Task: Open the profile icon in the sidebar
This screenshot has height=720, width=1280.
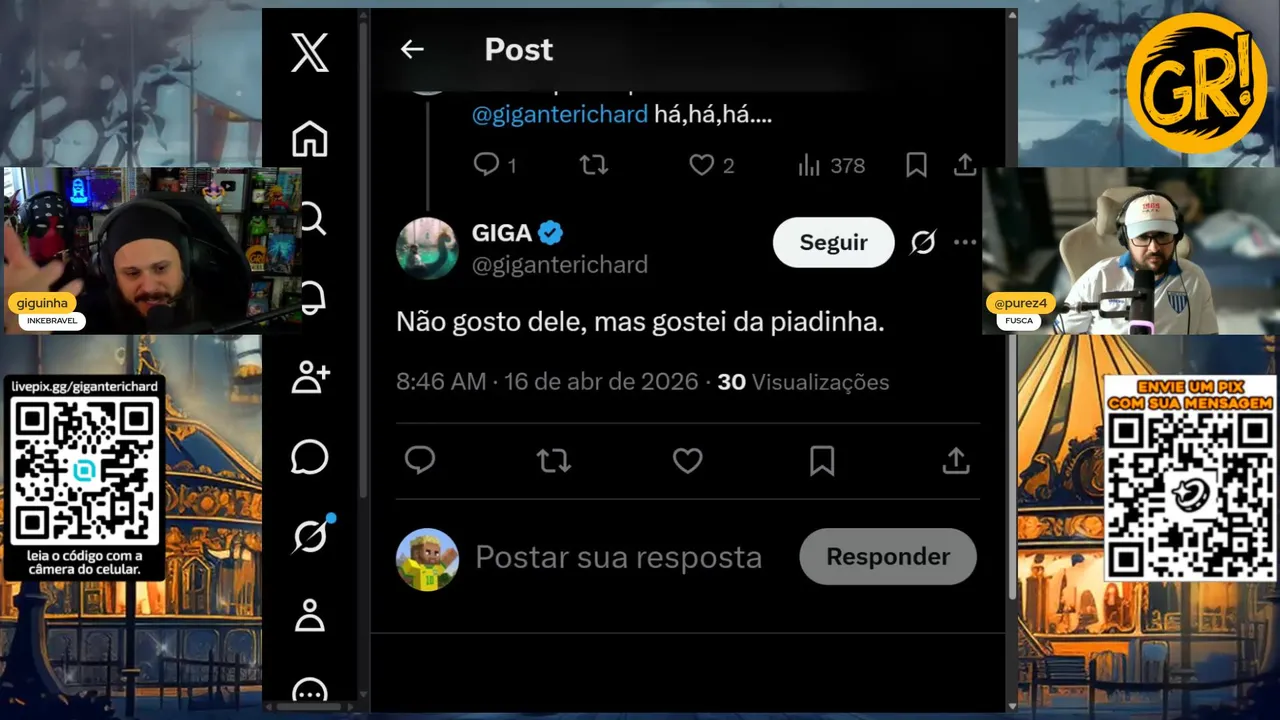Action: (x=310, y=615)
